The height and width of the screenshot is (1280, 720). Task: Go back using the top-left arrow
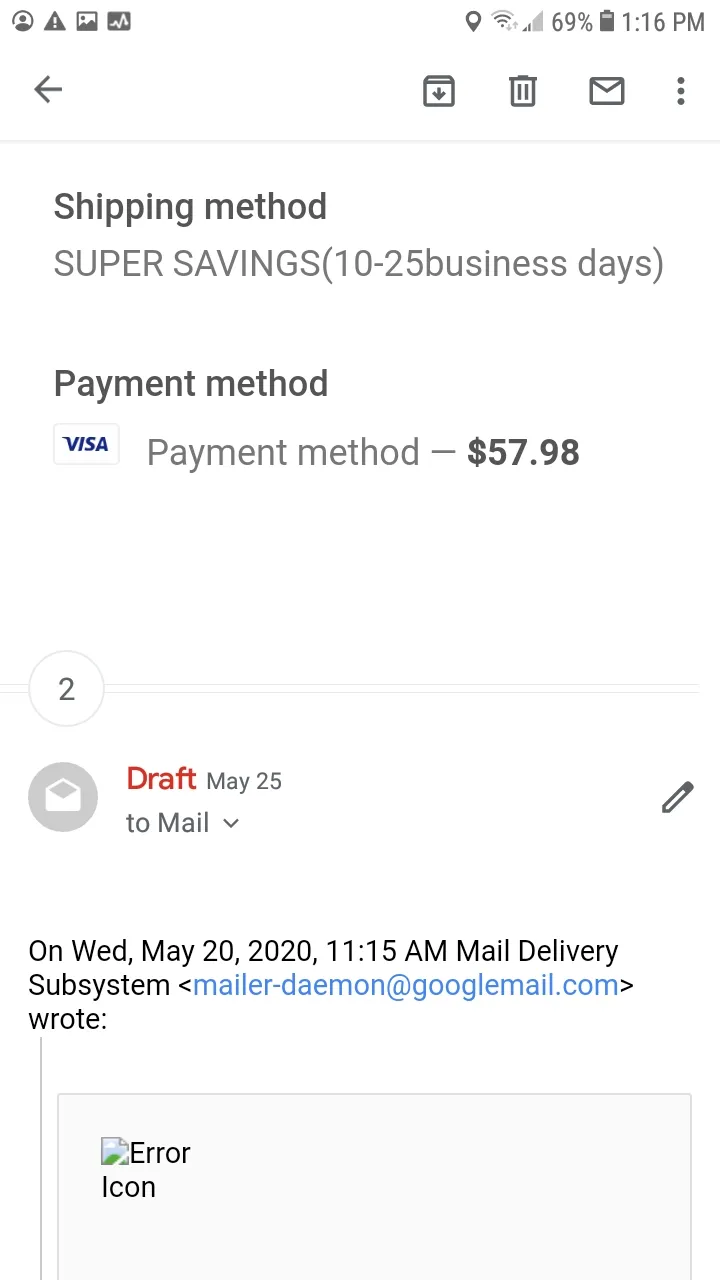(x=48, y=90)
